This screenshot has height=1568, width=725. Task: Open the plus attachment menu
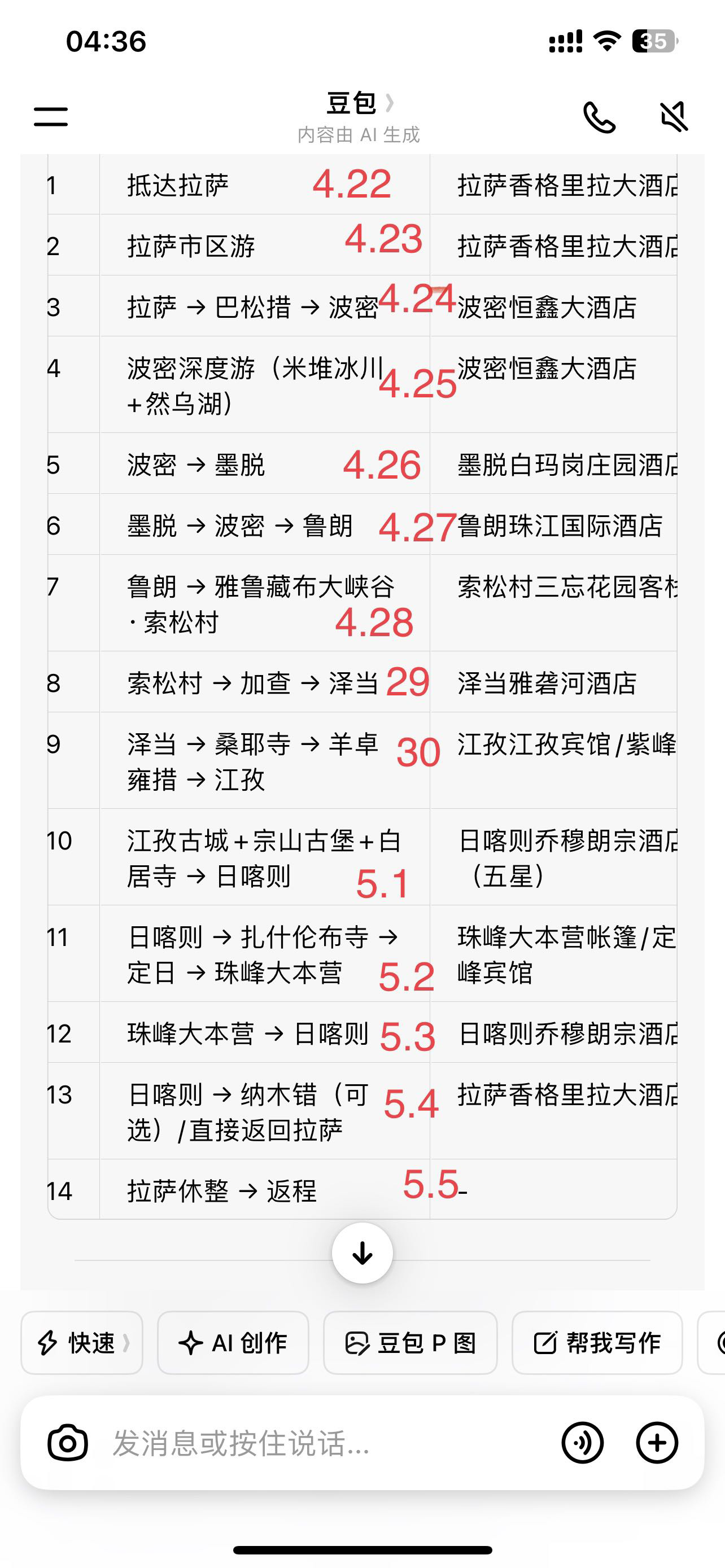[656, 1442]
